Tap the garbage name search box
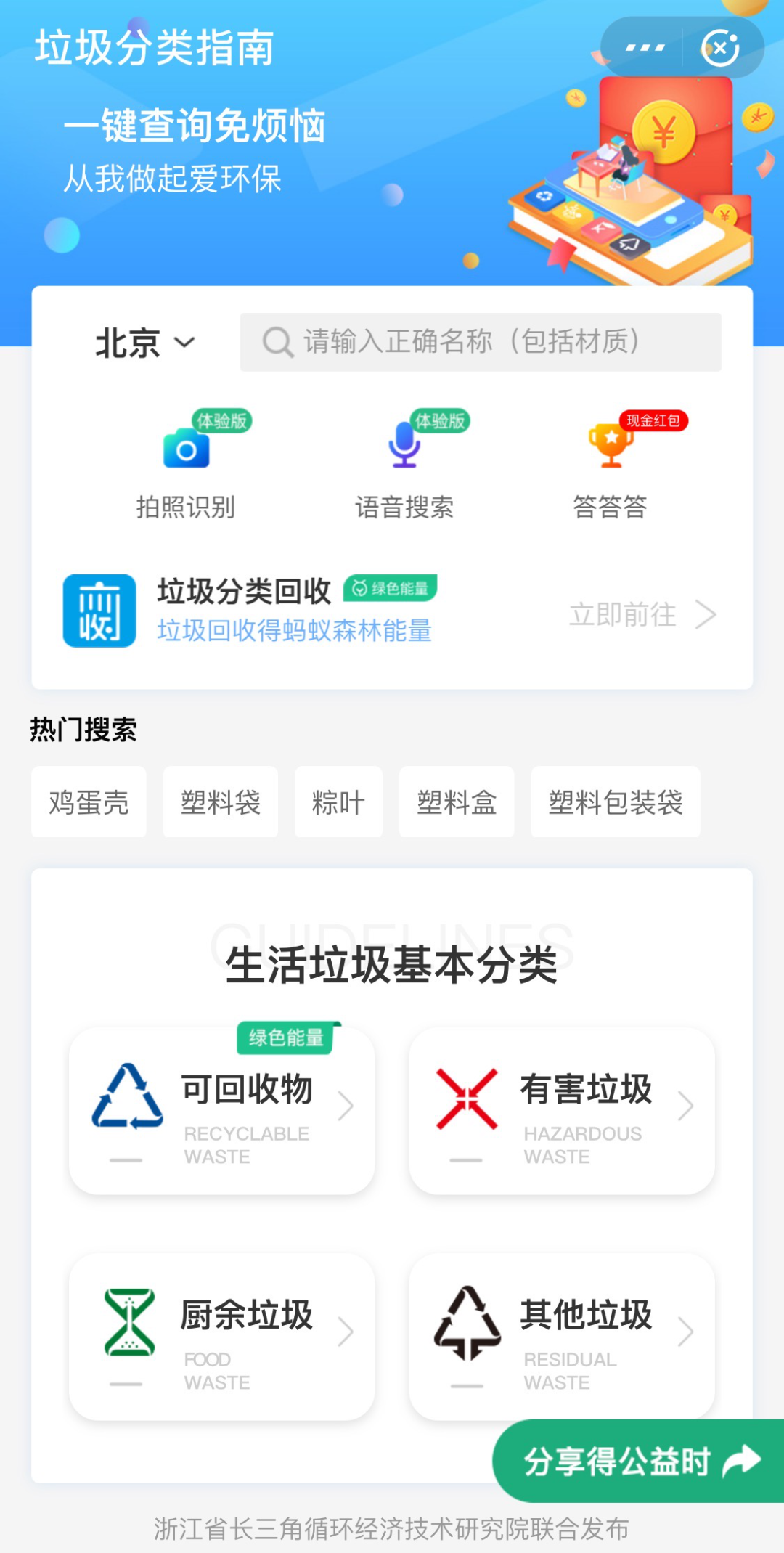This screenshot has width=784, height=1553. click(481, 342)
